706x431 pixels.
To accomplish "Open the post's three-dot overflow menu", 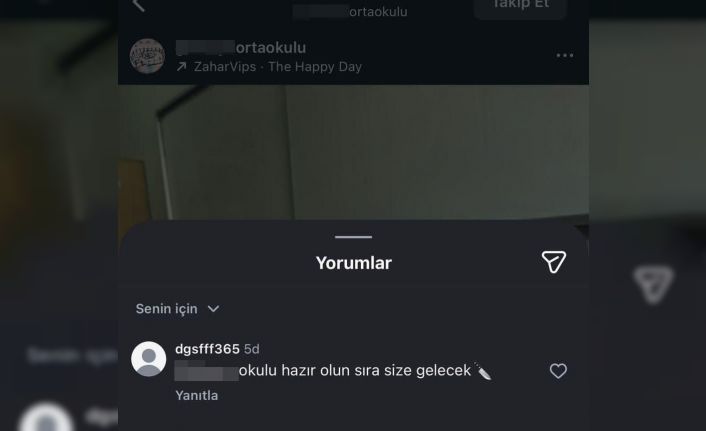I will [x=564, y=56].
